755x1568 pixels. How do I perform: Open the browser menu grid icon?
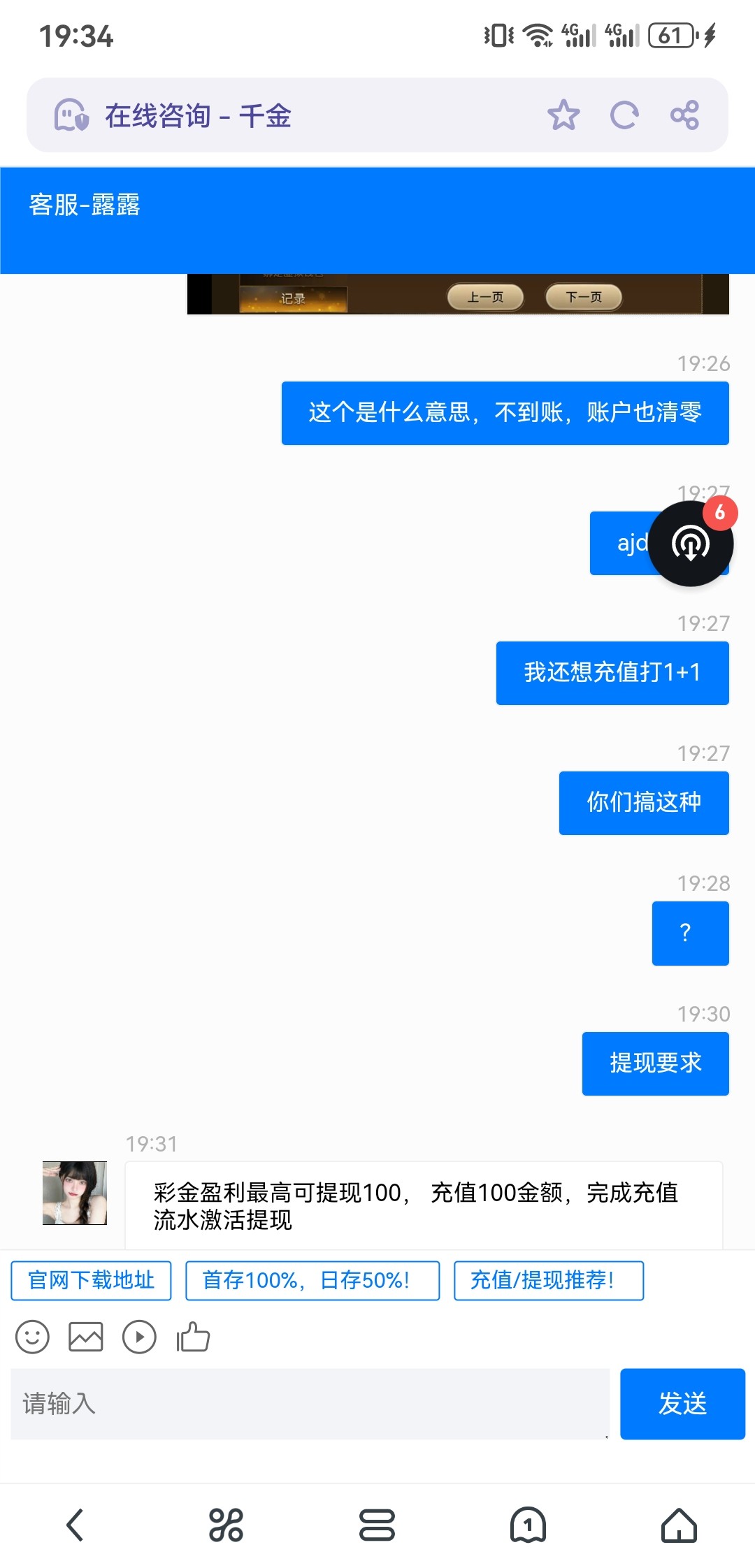tap(226, 1525)
